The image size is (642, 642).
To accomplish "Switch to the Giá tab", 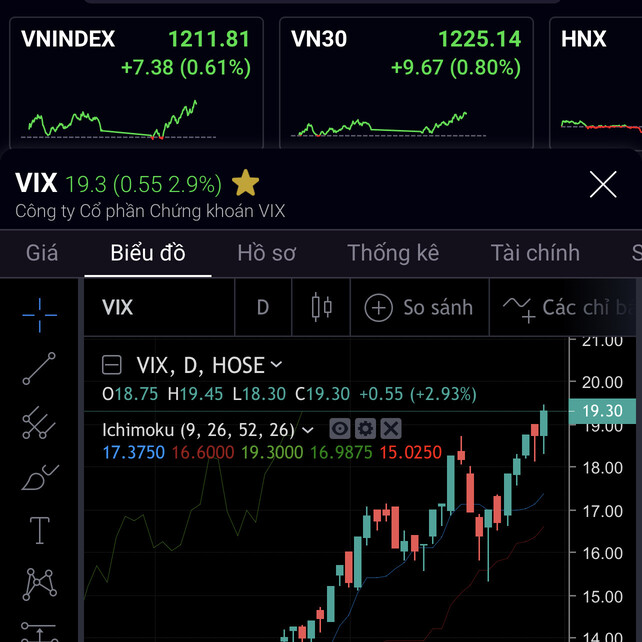I will (42, 253).
